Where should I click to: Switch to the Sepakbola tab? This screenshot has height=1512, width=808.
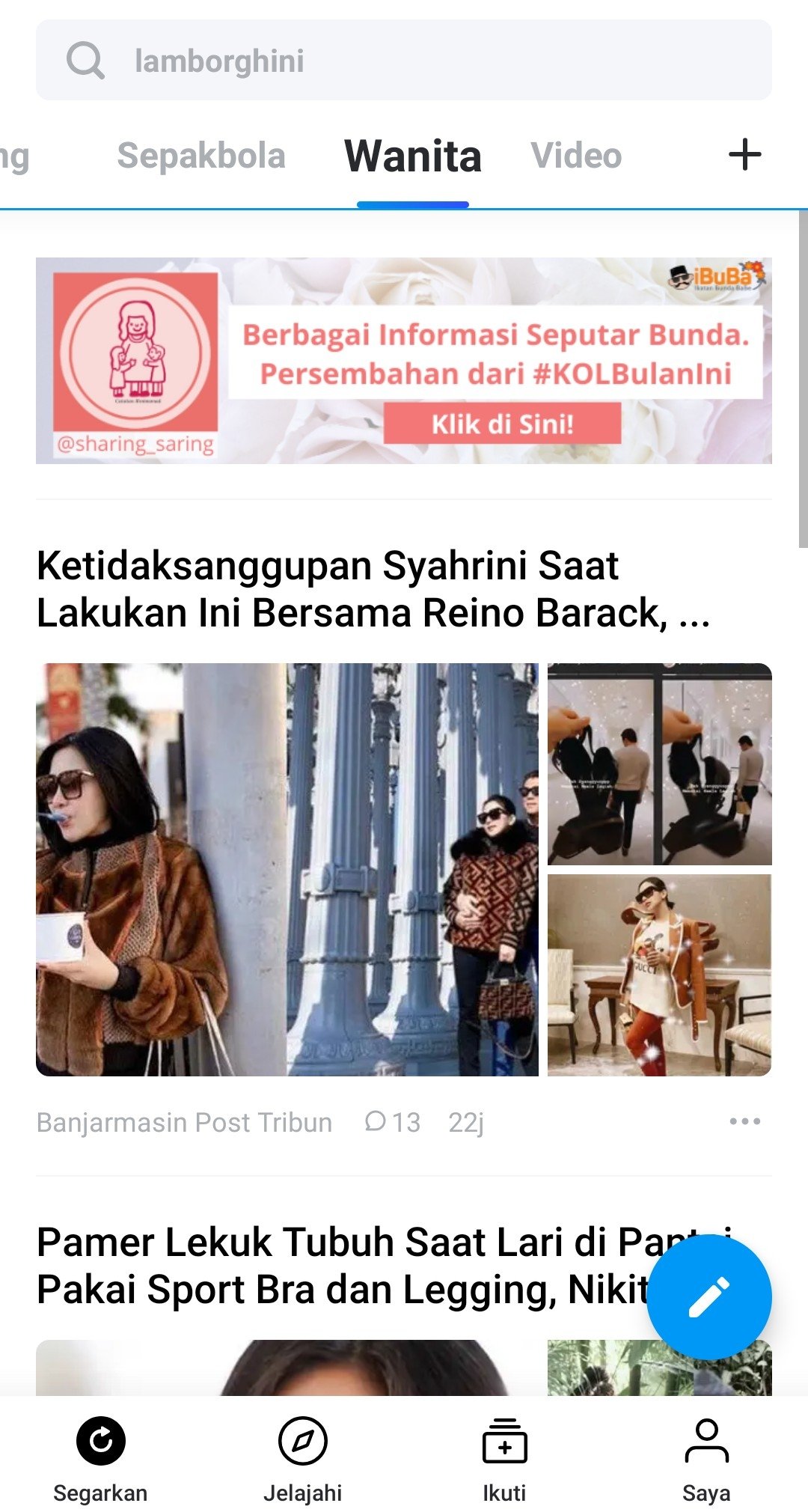[x=201, y=156]
